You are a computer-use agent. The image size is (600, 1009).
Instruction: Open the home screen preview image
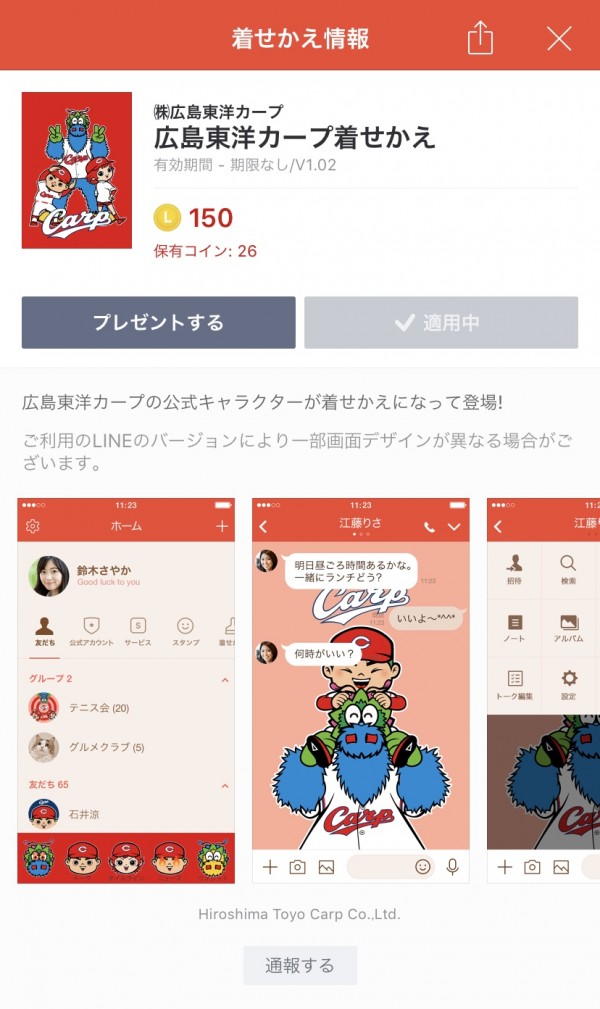(x=126, y=690)
